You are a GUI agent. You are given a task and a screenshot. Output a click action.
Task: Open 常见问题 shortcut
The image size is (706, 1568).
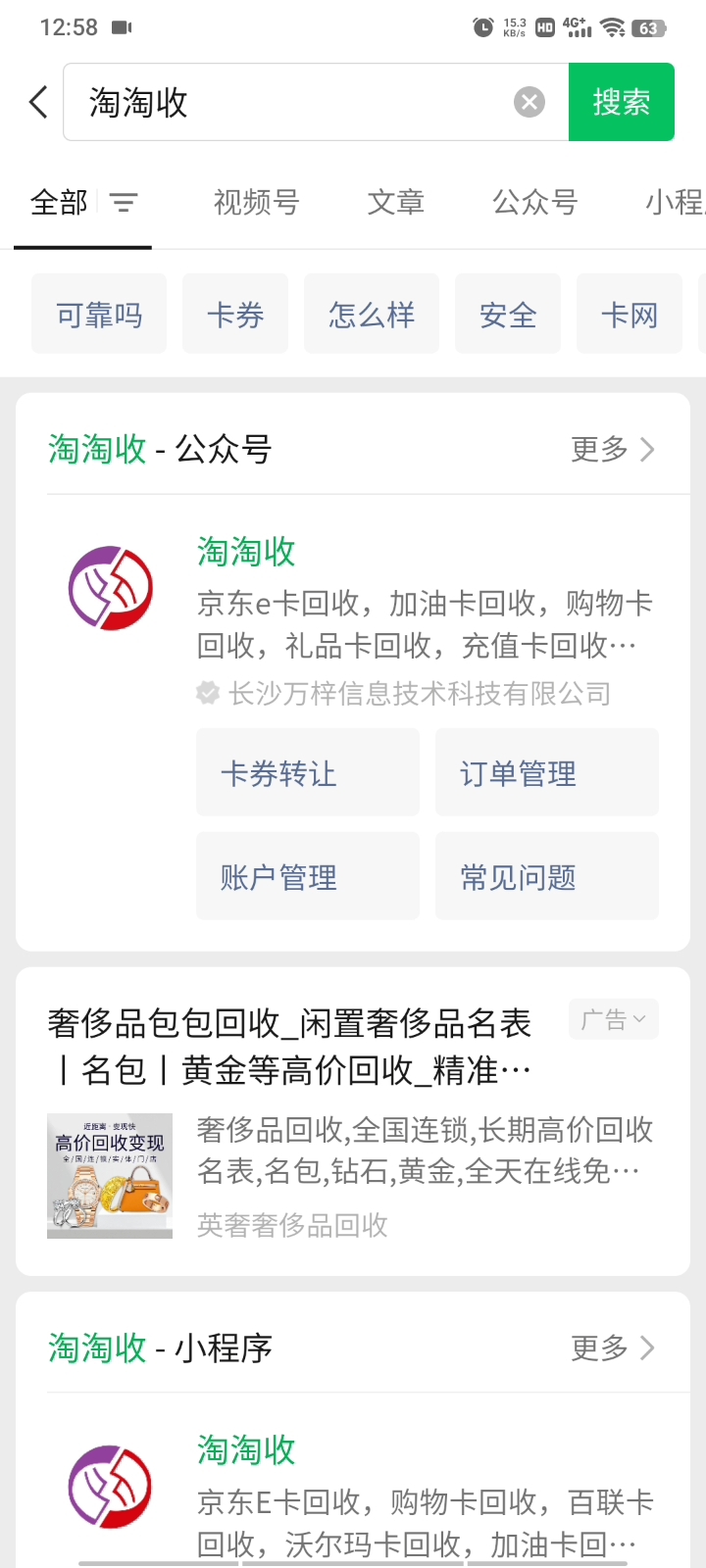coord(546,876)
